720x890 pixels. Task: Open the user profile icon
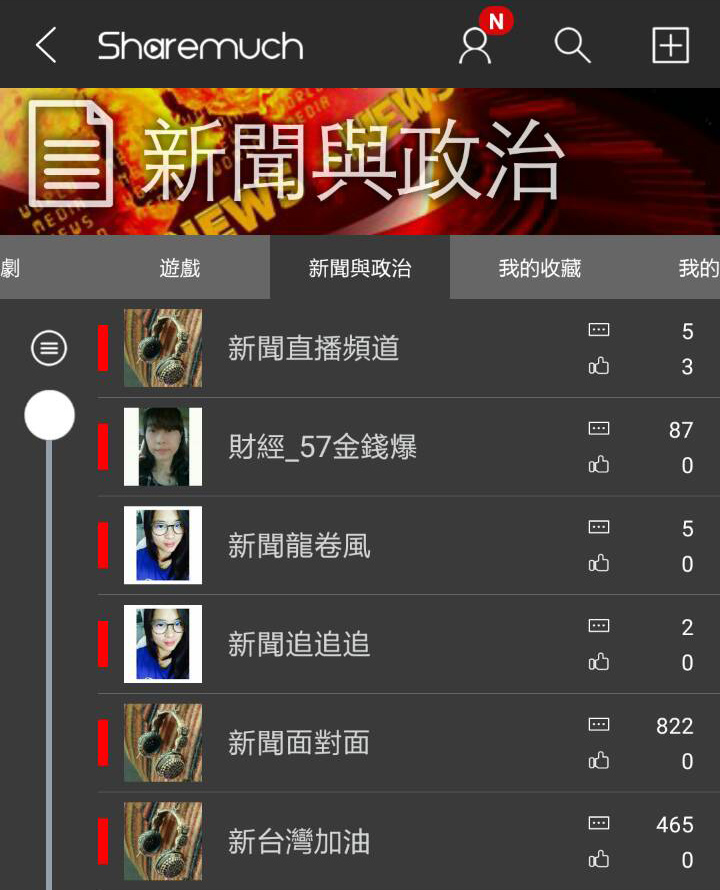click(x=475, y=45)
